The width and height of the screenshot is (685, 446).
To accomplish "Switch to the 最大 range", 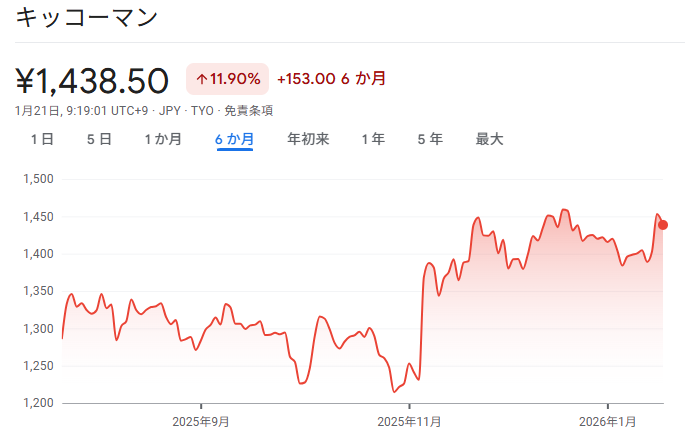I will point(490,139).
